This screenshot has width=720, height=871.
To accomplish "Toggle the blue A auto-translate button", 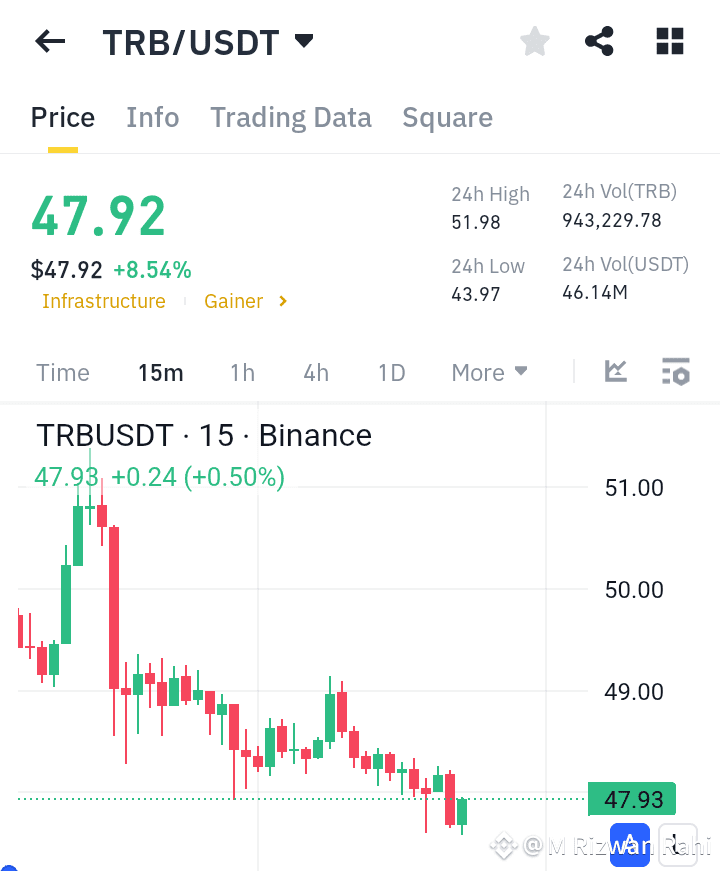I will (x=629, y=845).
